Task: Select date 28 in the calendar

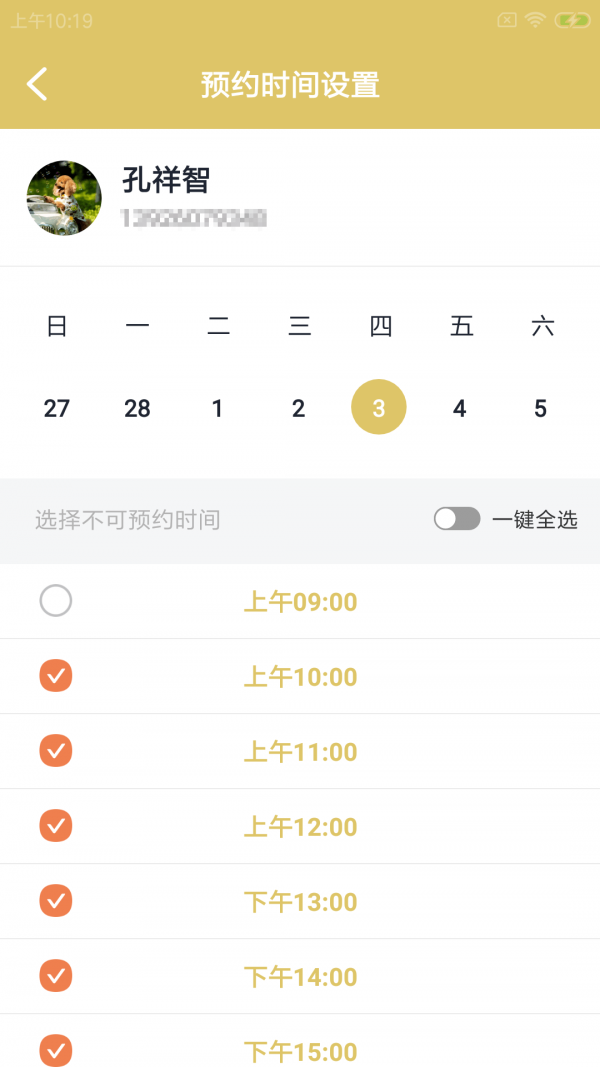Action: point(137,408)
